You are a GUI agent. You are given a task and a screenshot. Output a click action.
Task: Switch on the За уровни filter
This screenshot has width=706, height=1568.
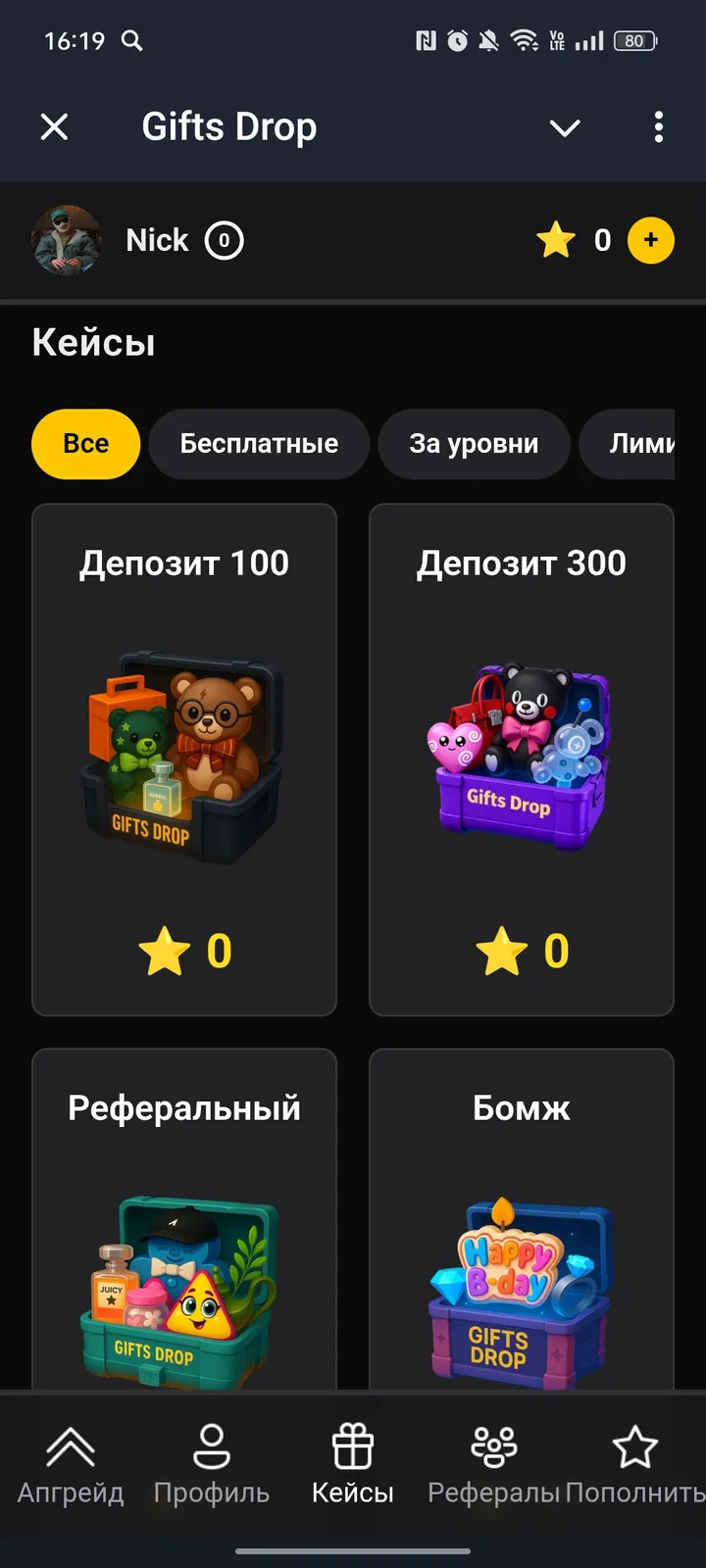(473, 444)
